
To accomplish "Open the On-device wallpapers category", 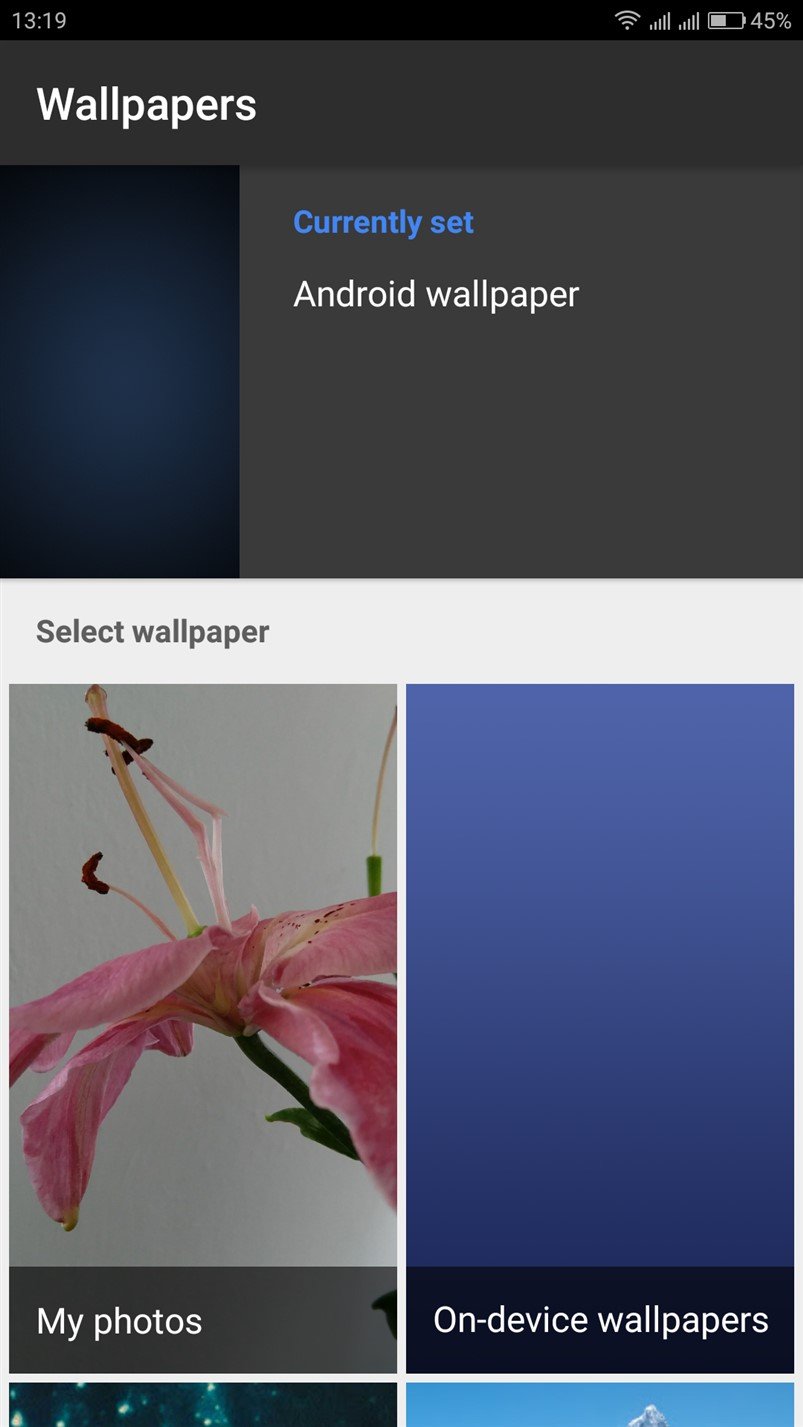I will tap(600, 1028).
